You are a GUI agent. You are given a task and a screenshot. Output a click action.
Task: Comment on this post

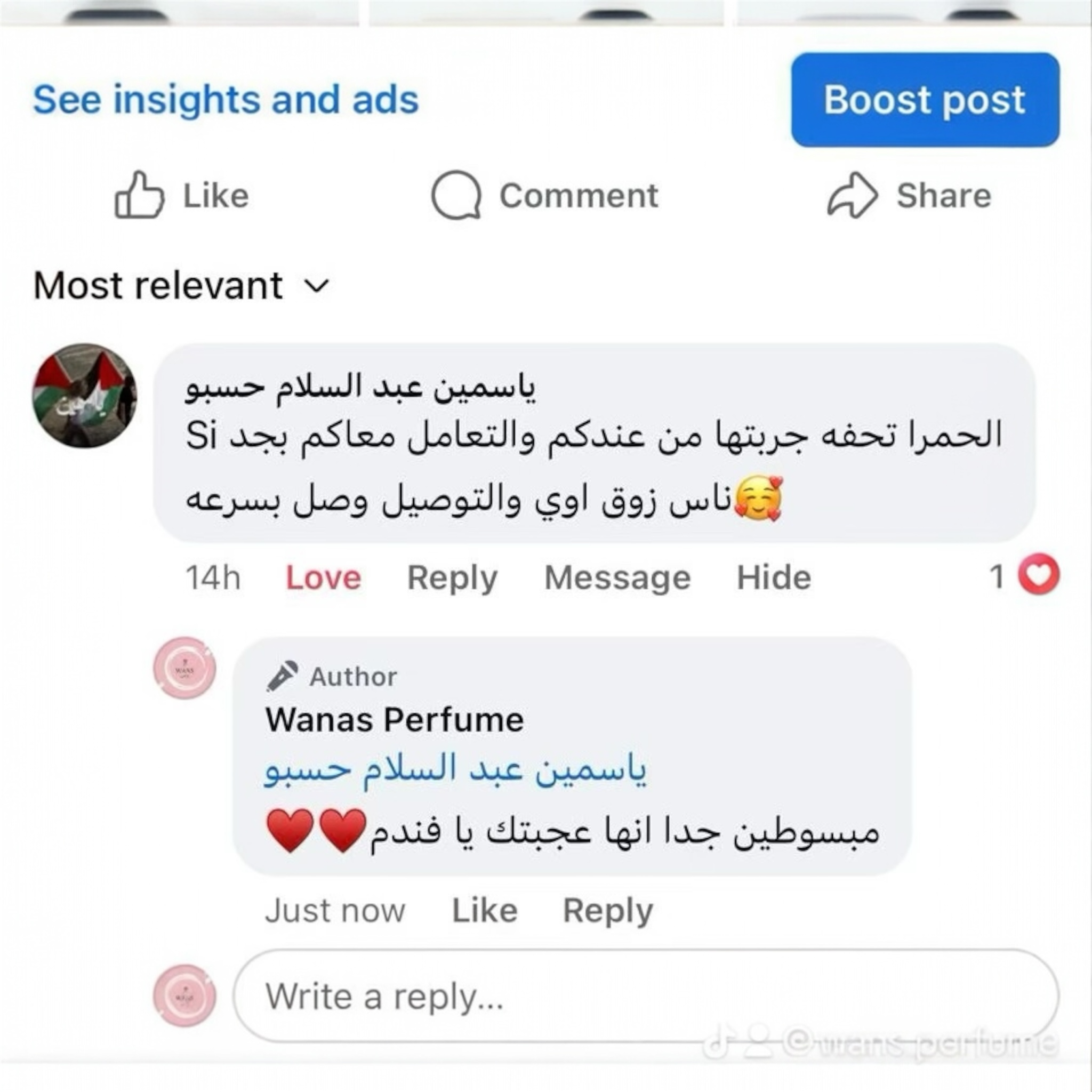point(544,196)
